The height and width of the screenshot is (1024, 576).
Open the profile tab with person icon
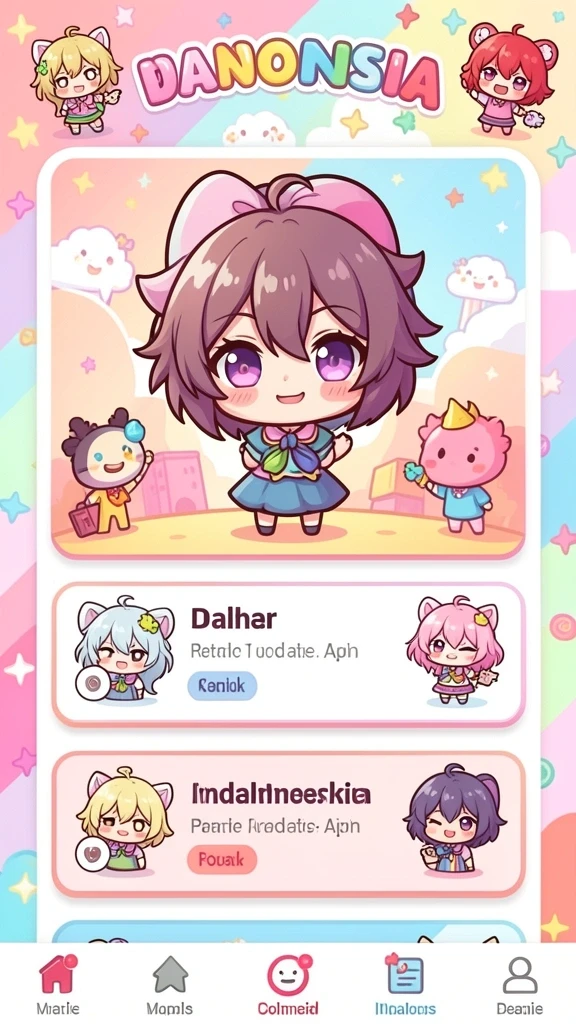tap(519, 984)
